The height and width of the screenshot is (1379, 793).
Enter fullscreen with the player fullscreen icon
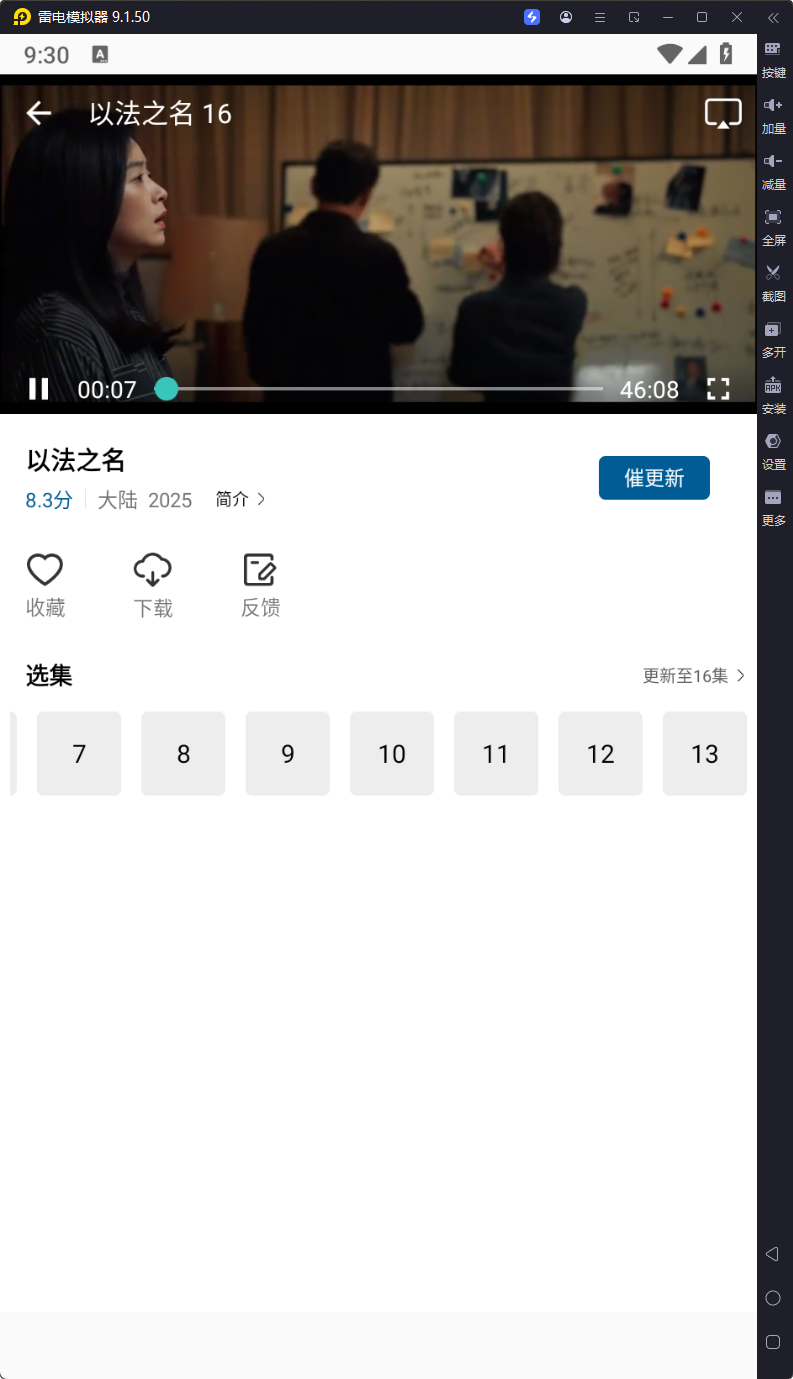[x=718, y=388]
